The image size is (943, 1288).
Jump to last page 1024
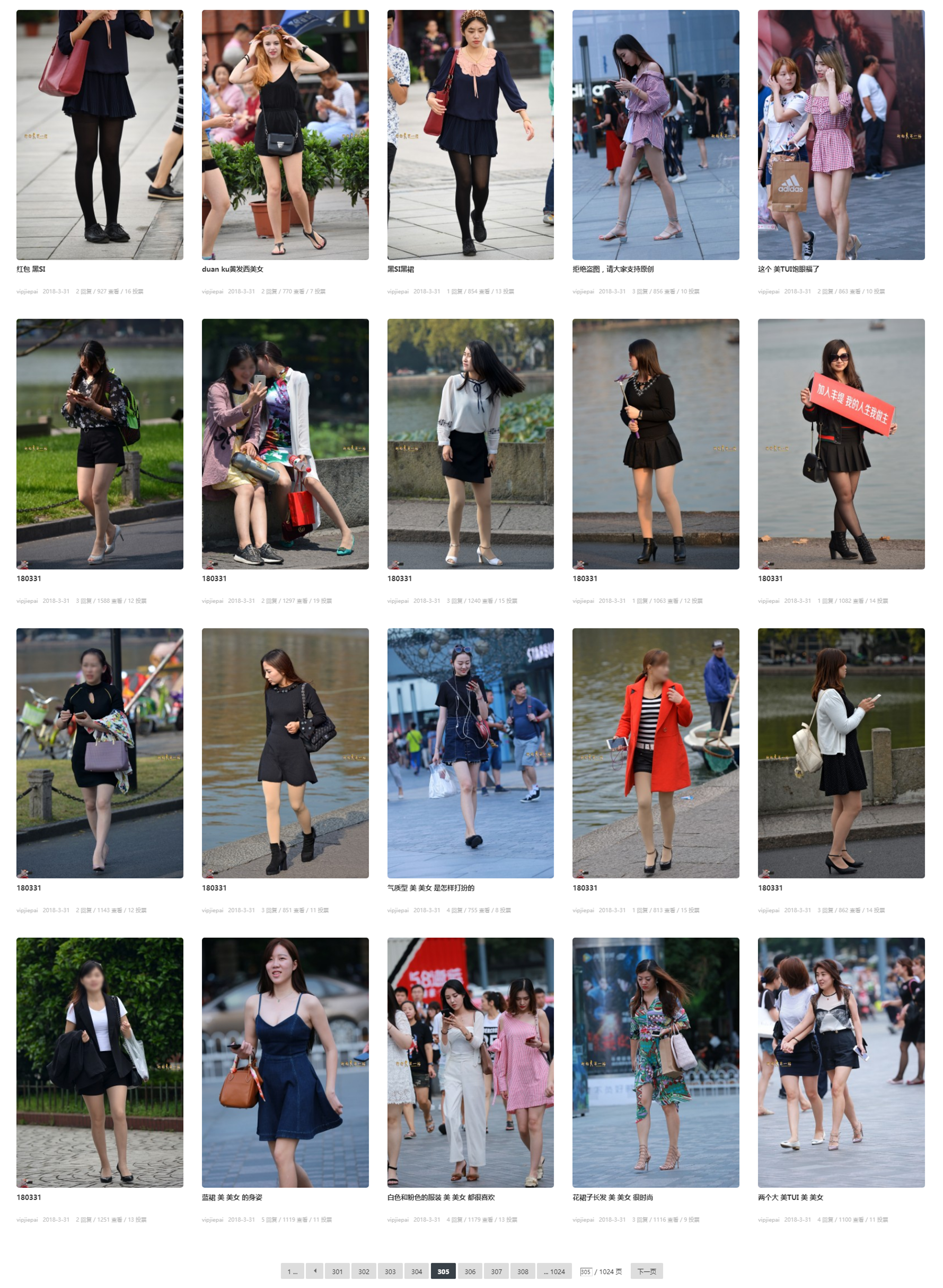tap(554, 1272)
